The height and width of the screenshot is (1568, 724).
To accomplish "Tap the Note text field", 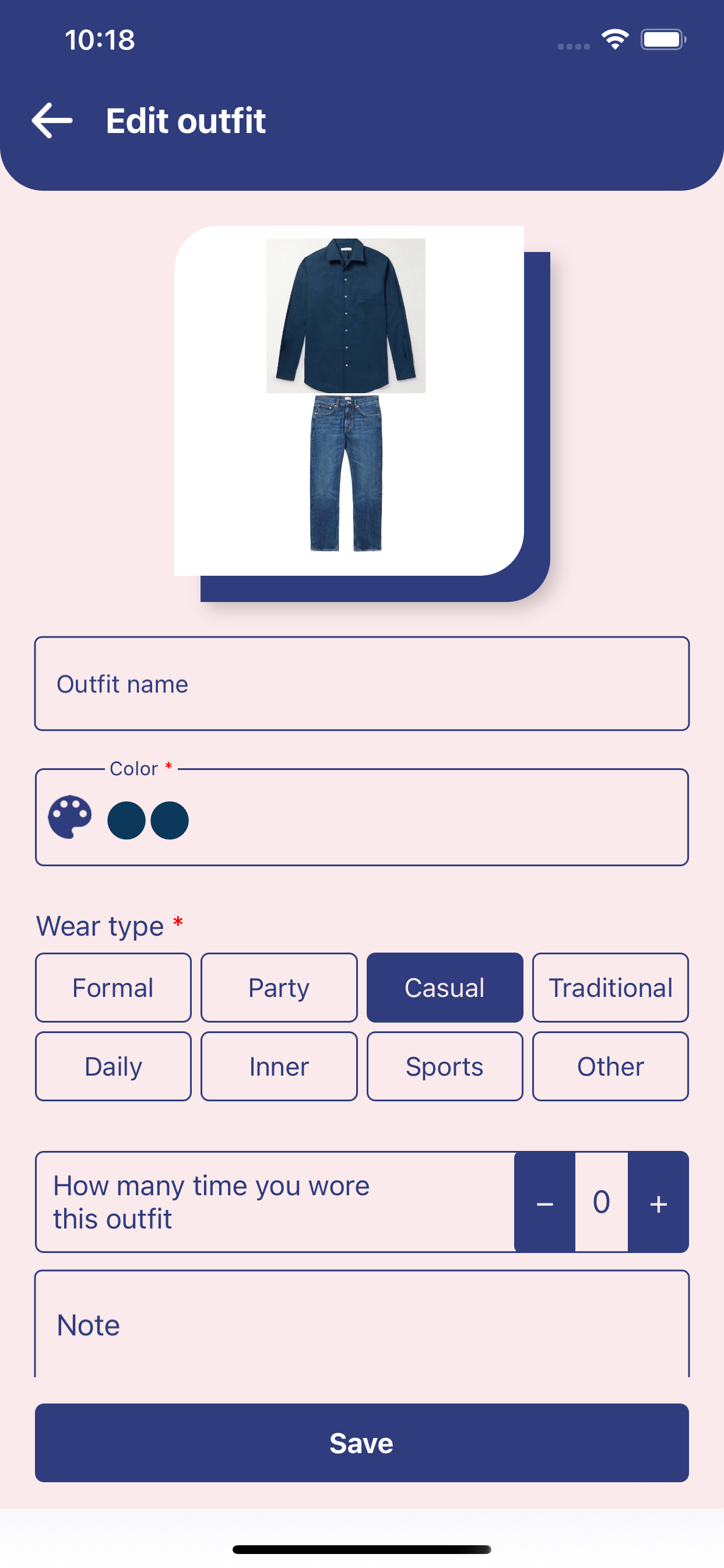I will pyautogui.click(x=361, y=1325).
